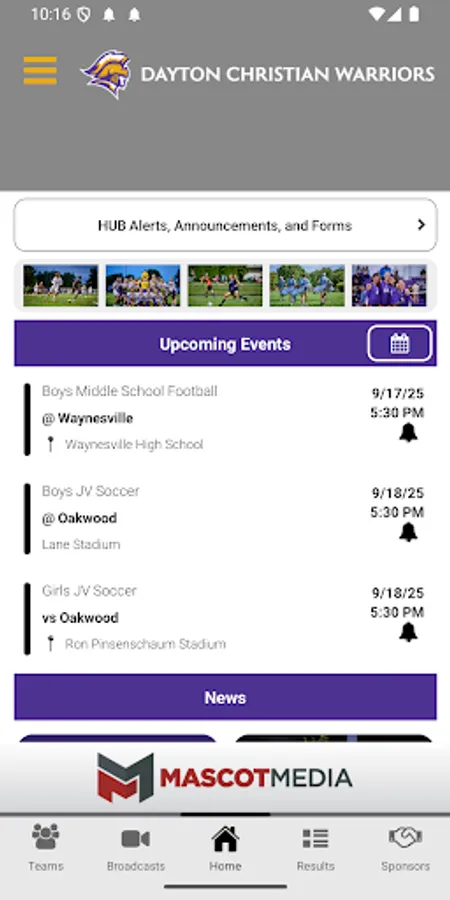Enable the bell for Boys JV Soccer

point(408,532)
